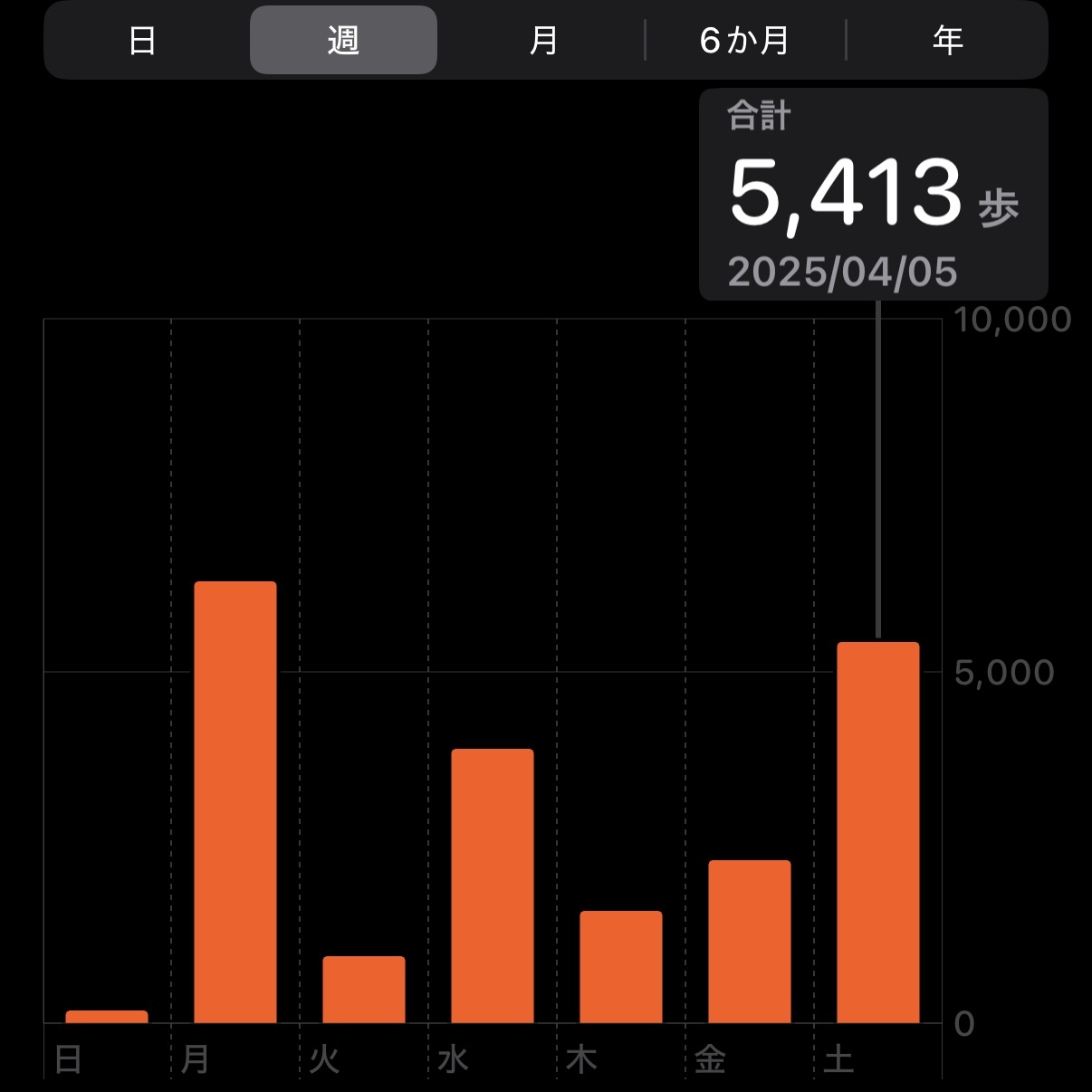Image resolution: width=1092 pixels, height=1092 pixels.
Task: Switch to the 年 (year) view
Action: (x=947, y=41)
